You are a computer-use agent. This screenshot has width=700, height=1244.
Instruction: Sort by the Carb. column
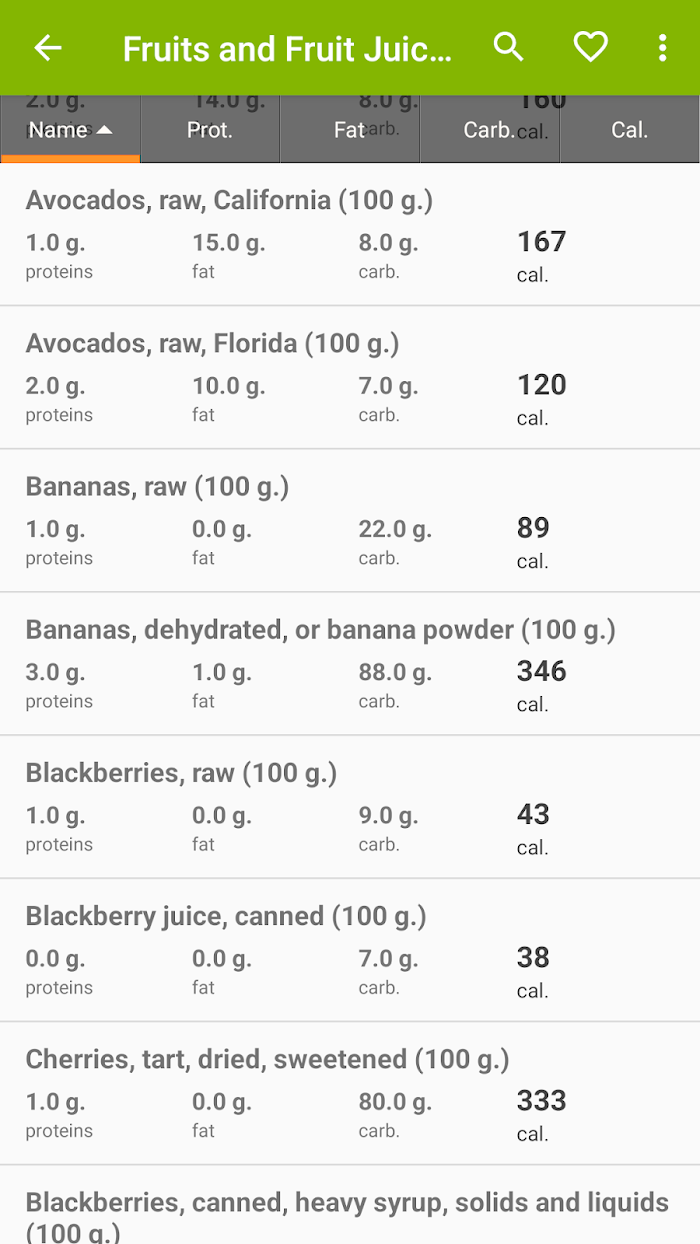(490, 130)
